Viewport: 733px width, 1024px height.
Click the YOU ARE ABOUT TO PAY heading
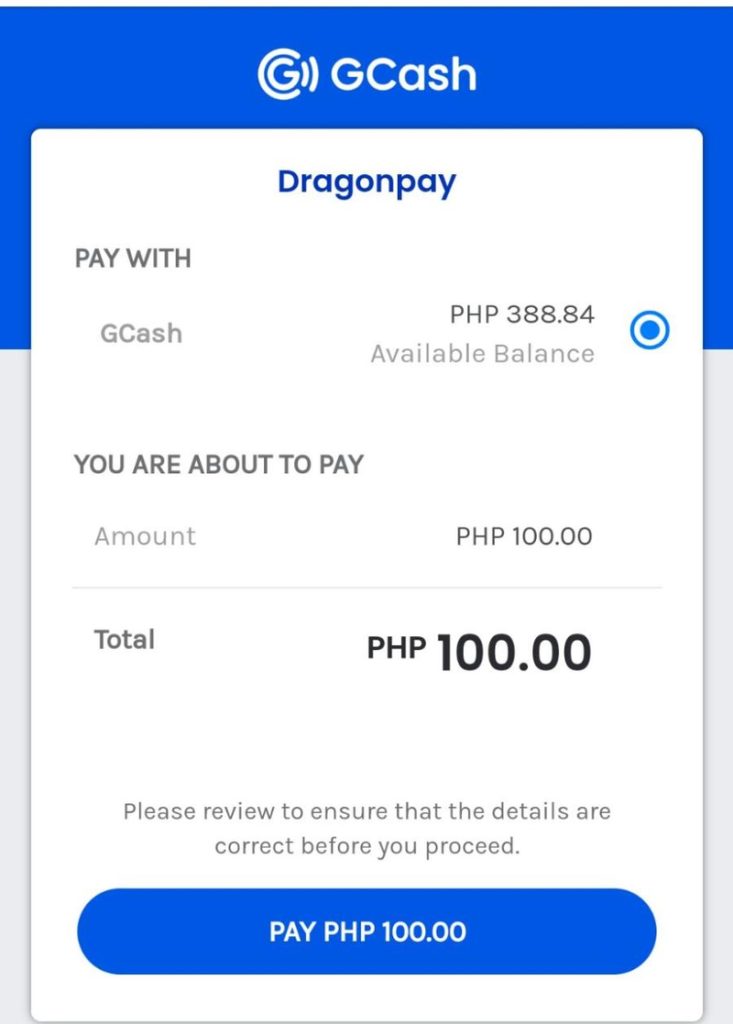coord(220,464)
